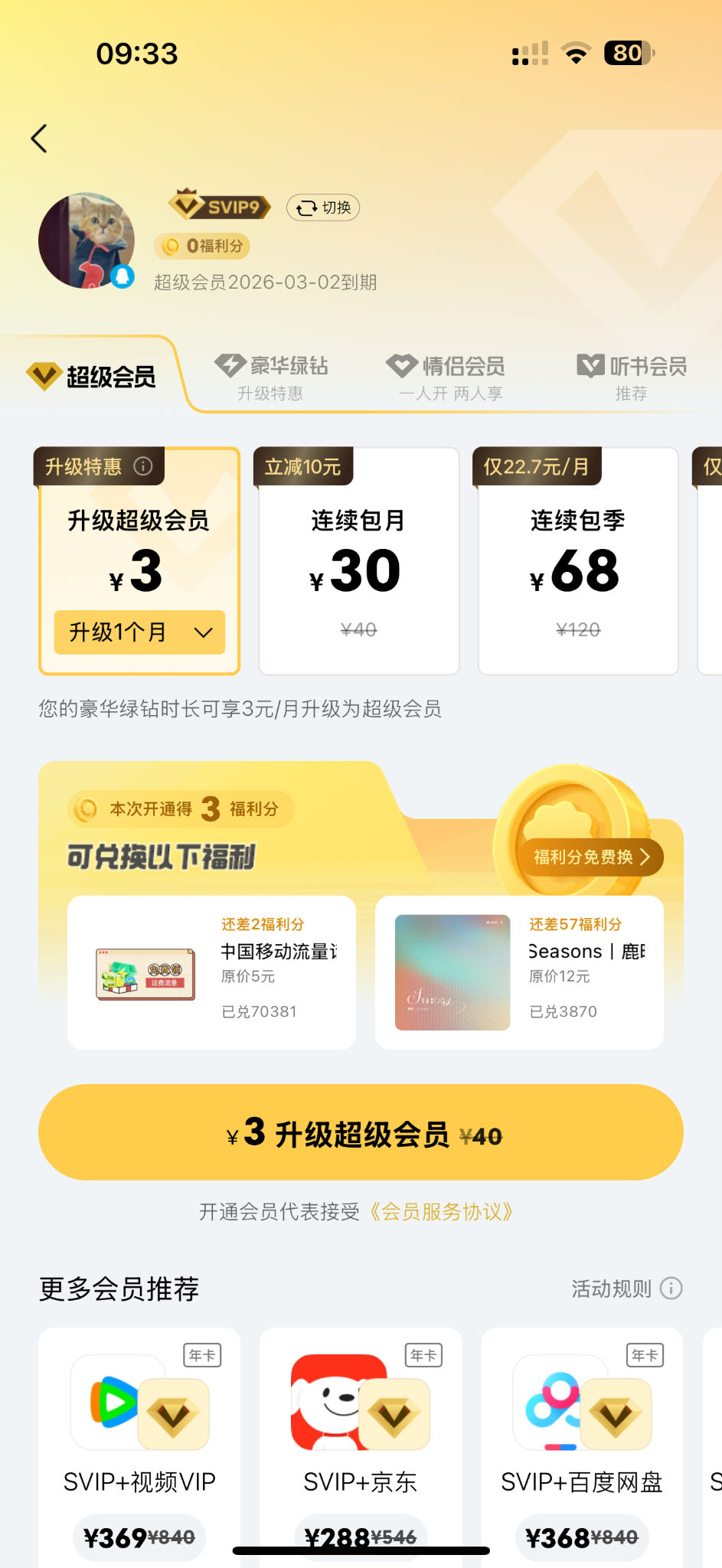Open the 0福利分 points chip
This screenshot has width=722, height=1568.
pos(203,246)
